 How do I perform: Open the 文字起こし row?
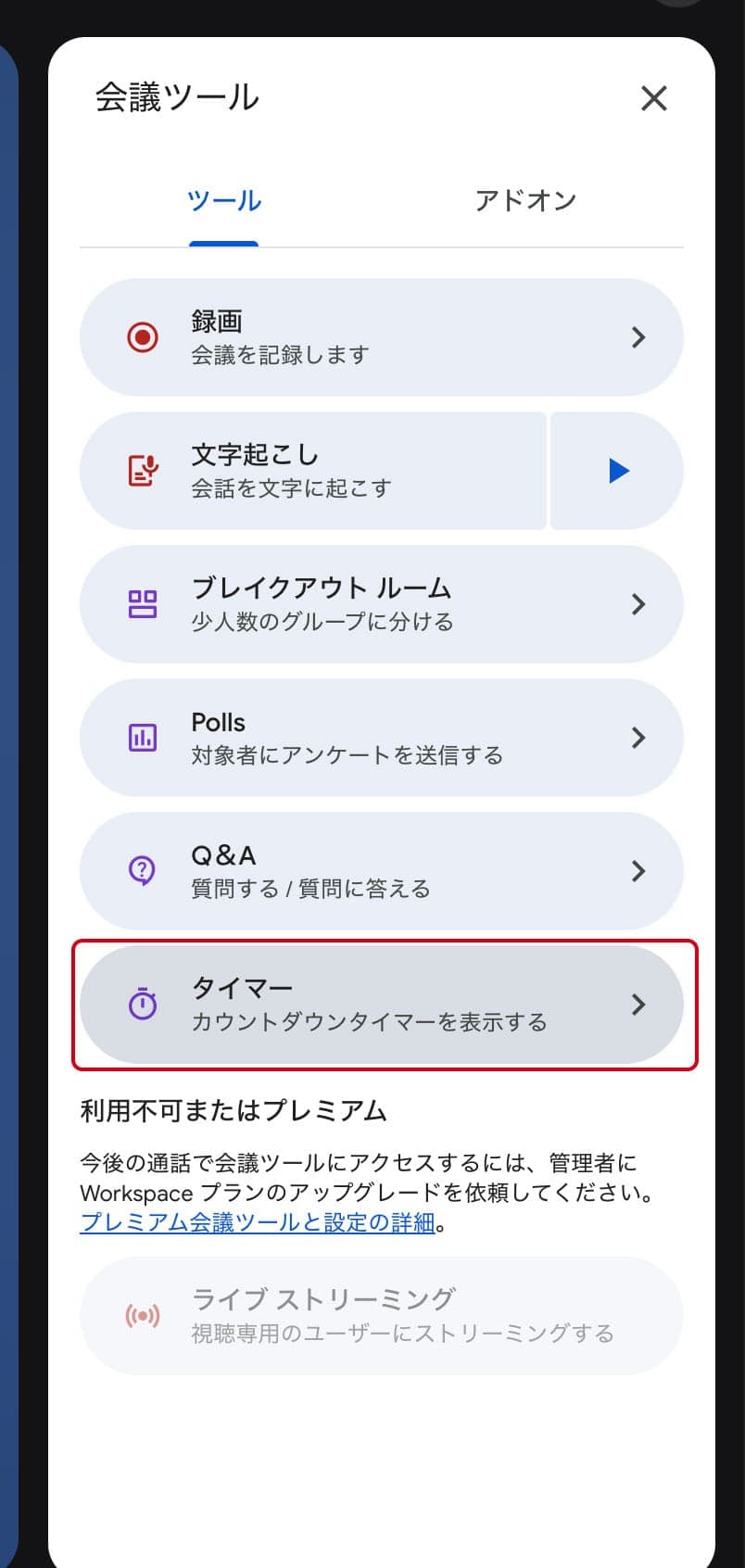(x=312, y=471)
